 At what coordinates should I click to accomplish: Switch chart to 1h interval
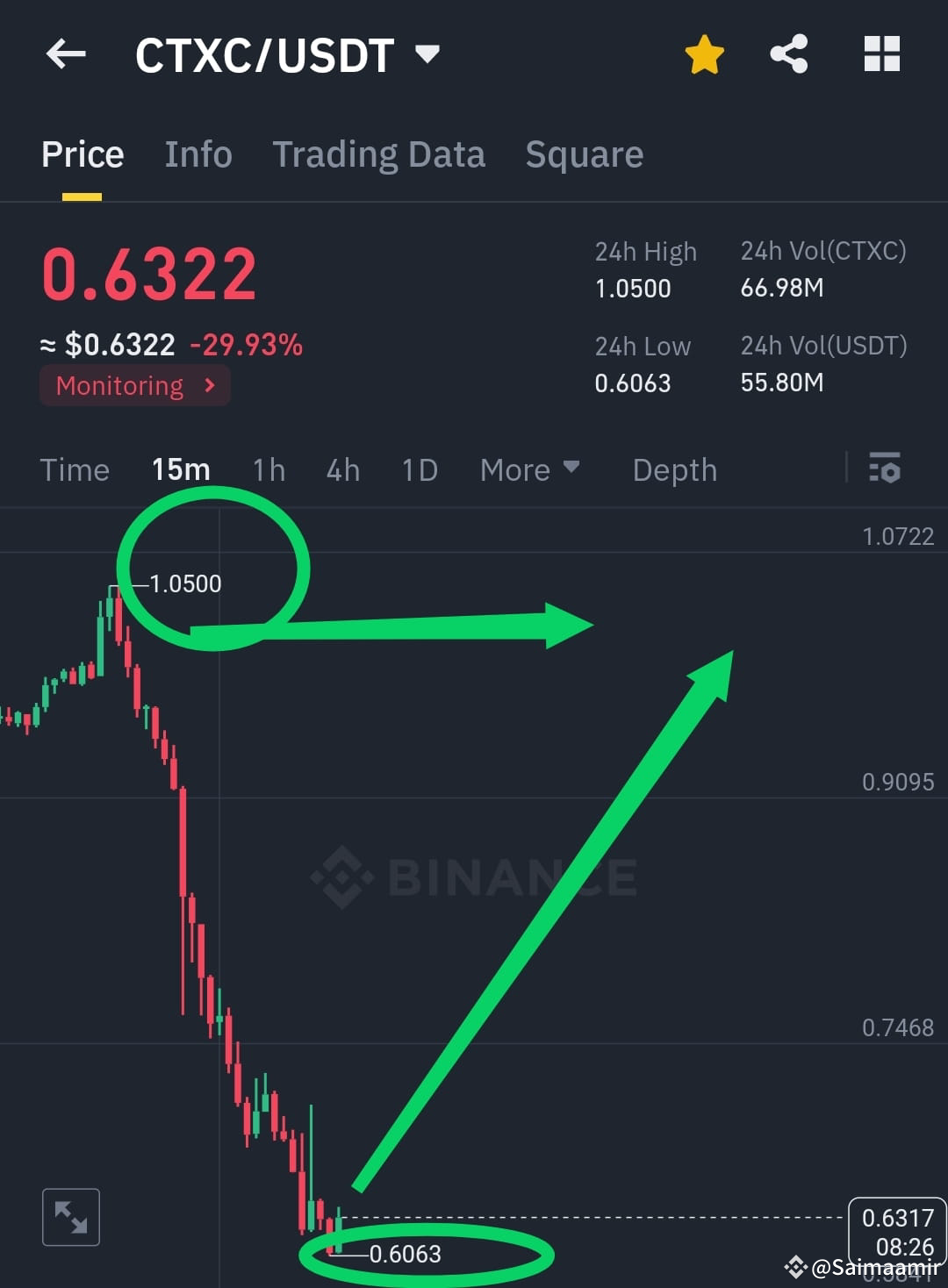point(269,469)
